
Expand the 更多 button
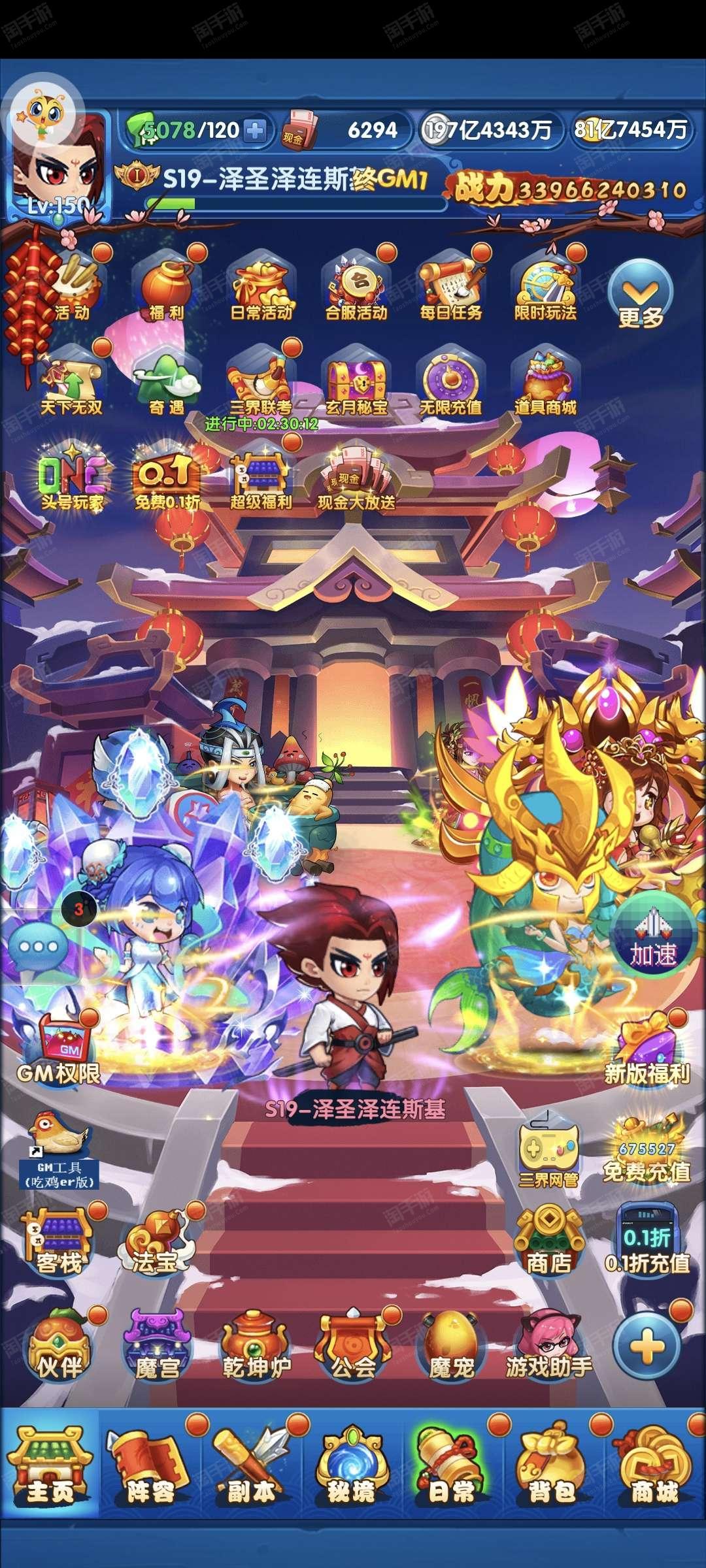click(640, 293)
